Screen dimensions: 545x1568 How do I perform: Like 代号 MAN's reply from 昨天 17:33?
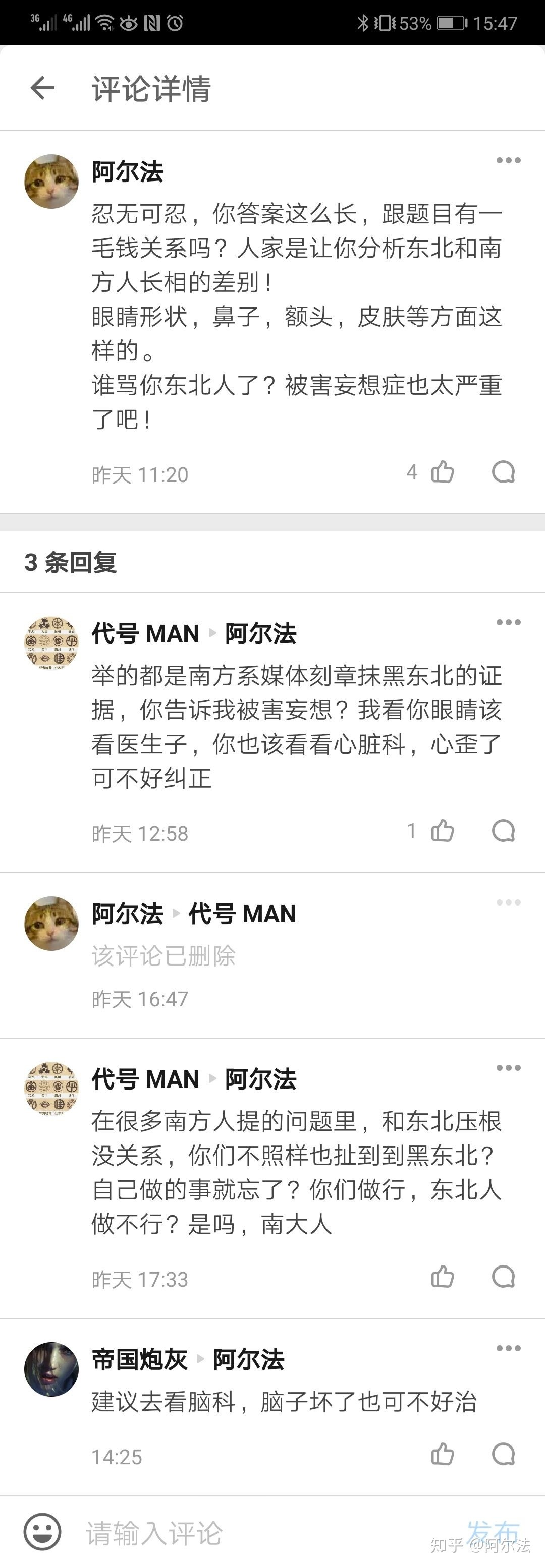(x=442, y=1277)
